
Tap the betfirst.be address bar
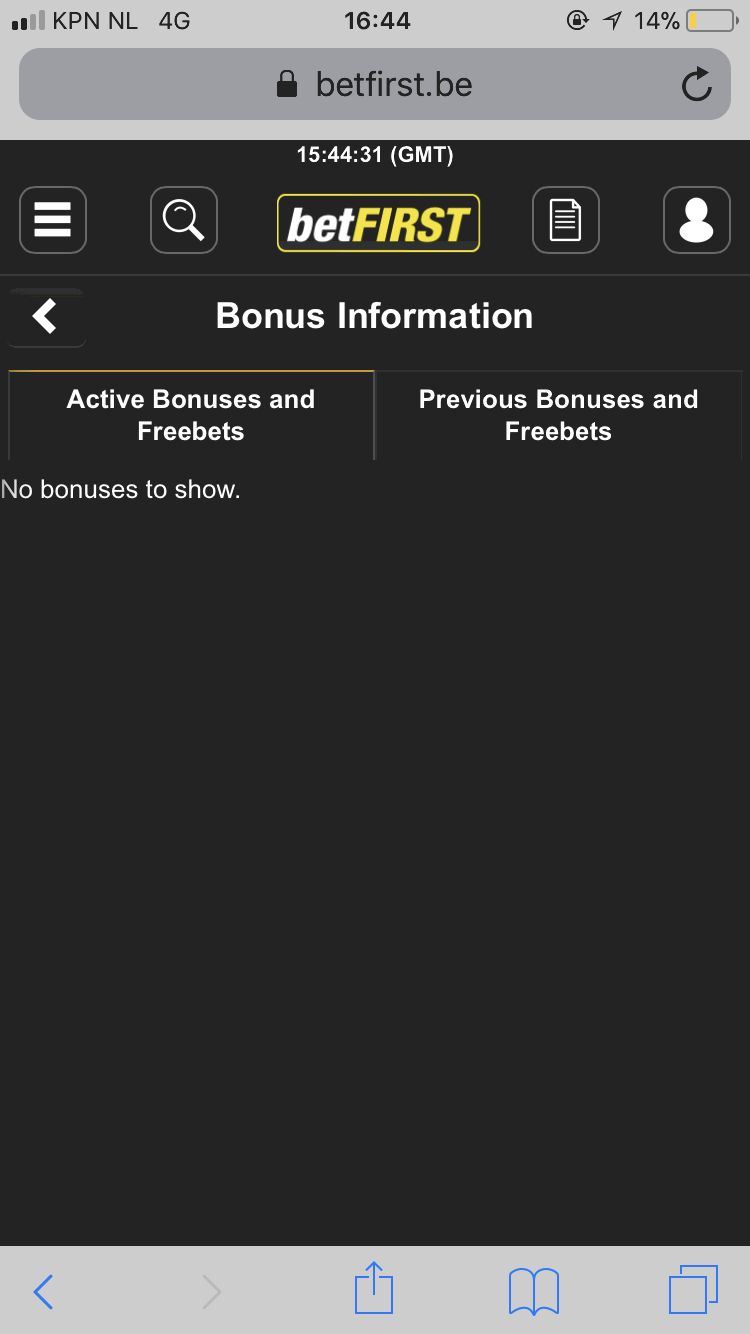click(x=375, y=85)
